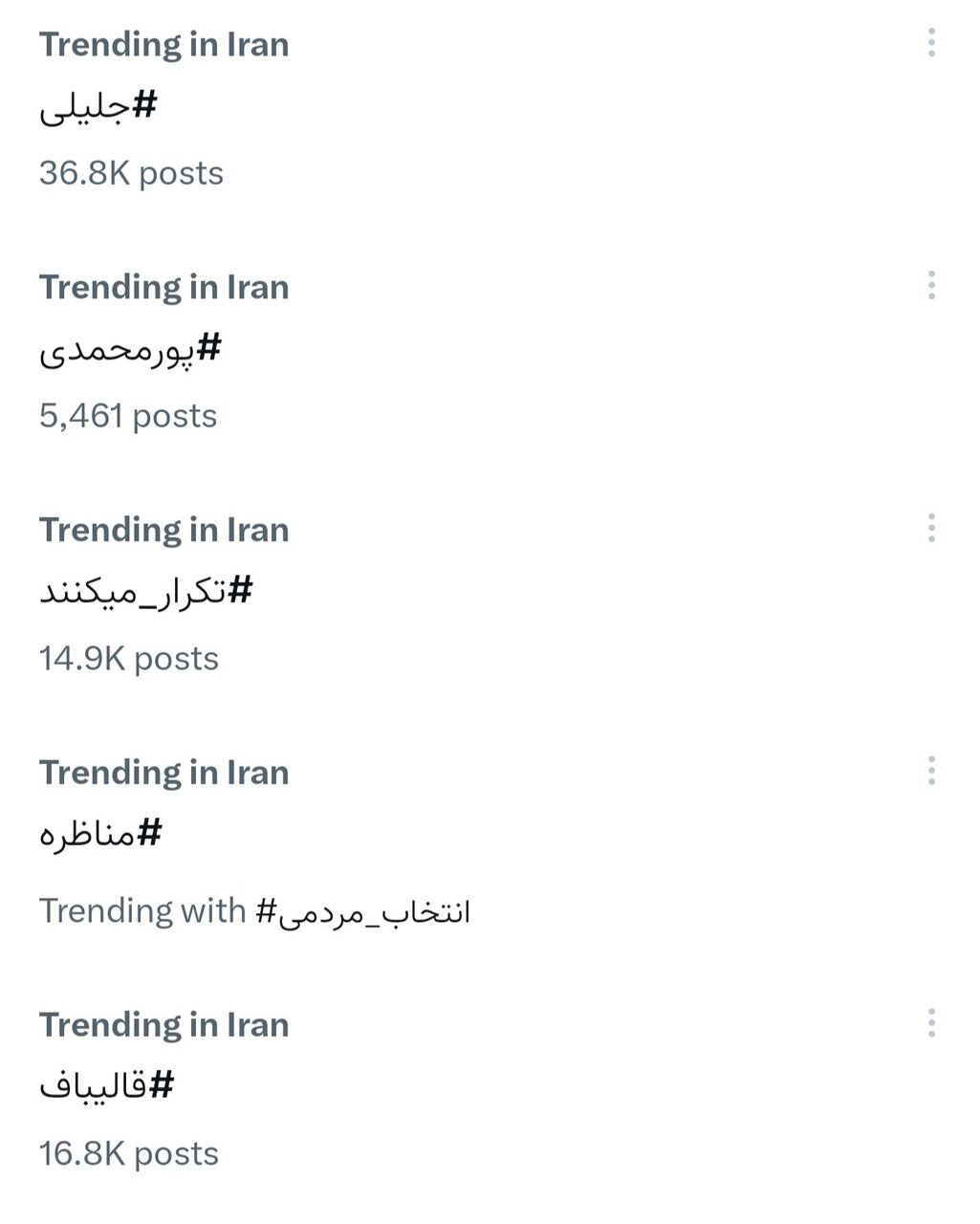The width and height of the screenshot is (980, 1224).
Task: Click the "Trending in Iran" header above #قالیباف
Action: [x=163, y=1024]
